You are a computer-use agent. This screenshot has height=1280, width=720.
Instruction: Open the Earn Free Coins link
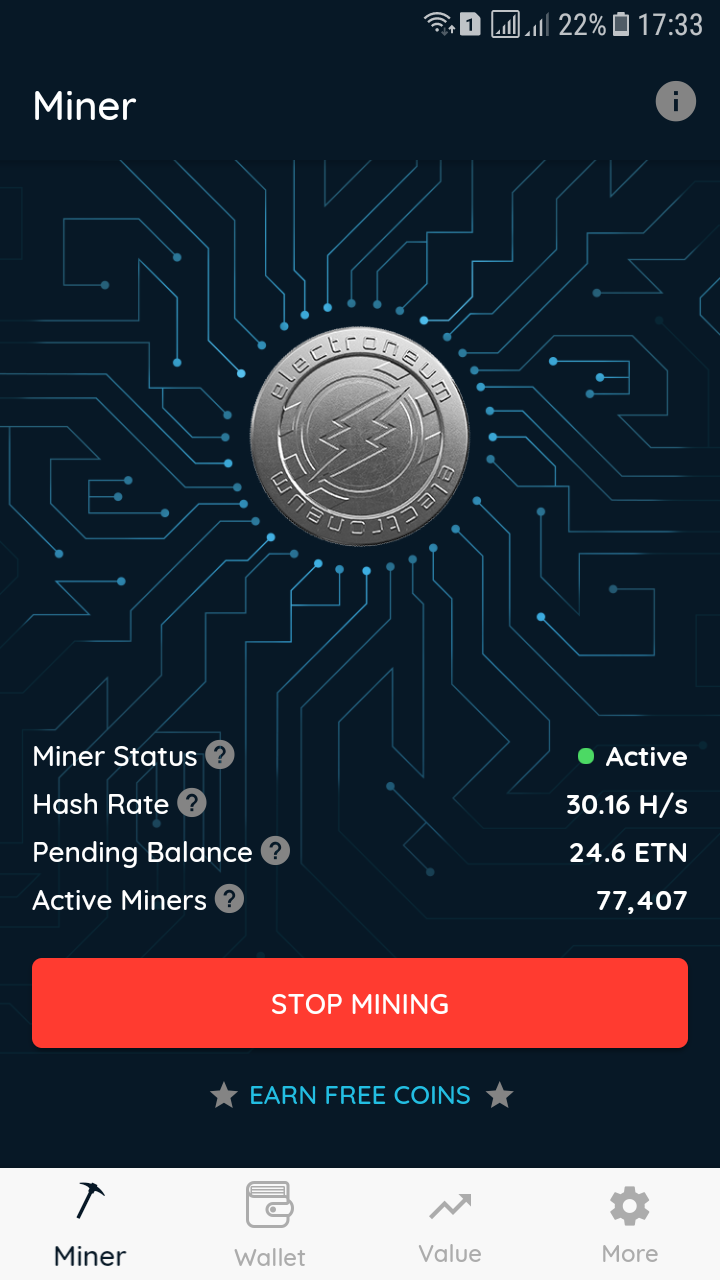coord(360,1095)
